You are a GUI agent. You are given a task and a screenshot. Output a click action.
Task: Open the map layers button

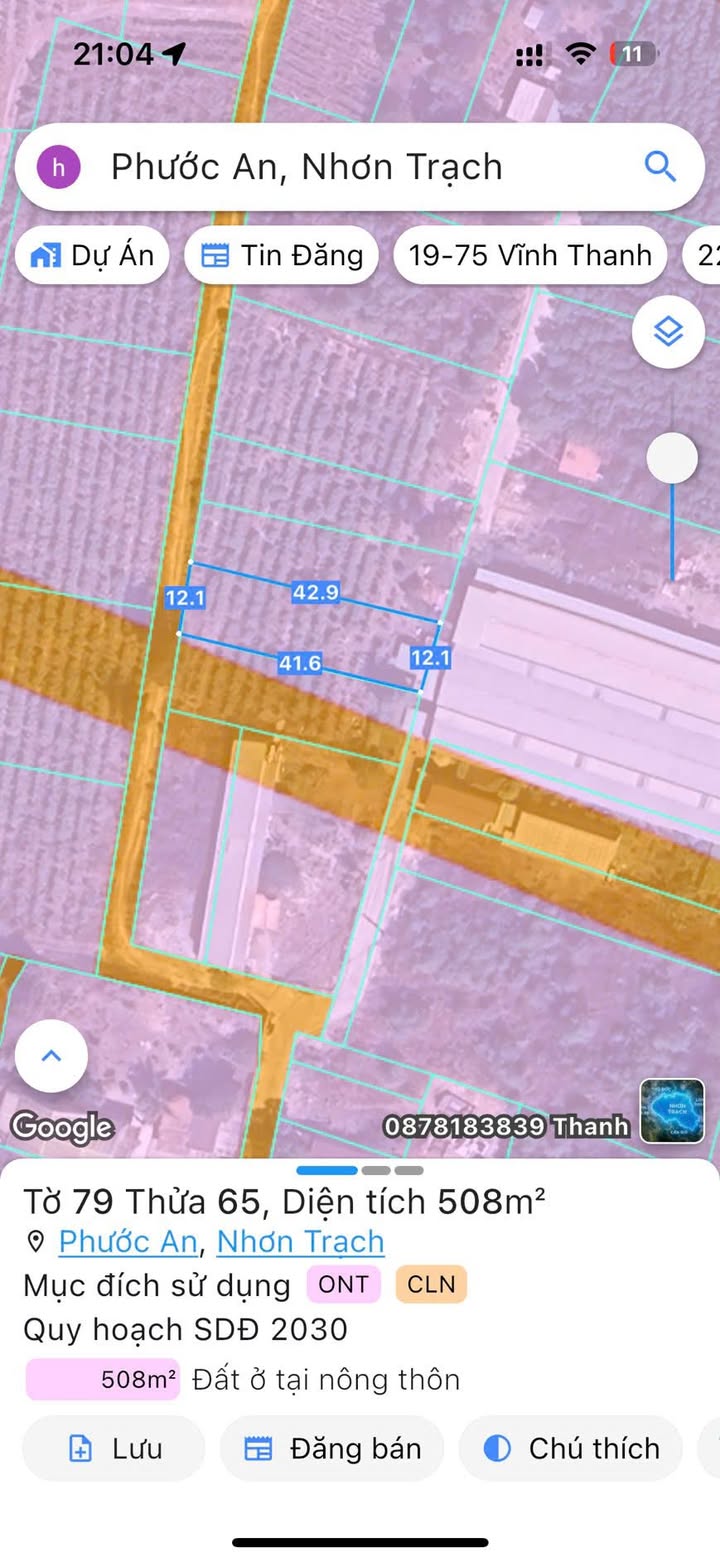667,331
